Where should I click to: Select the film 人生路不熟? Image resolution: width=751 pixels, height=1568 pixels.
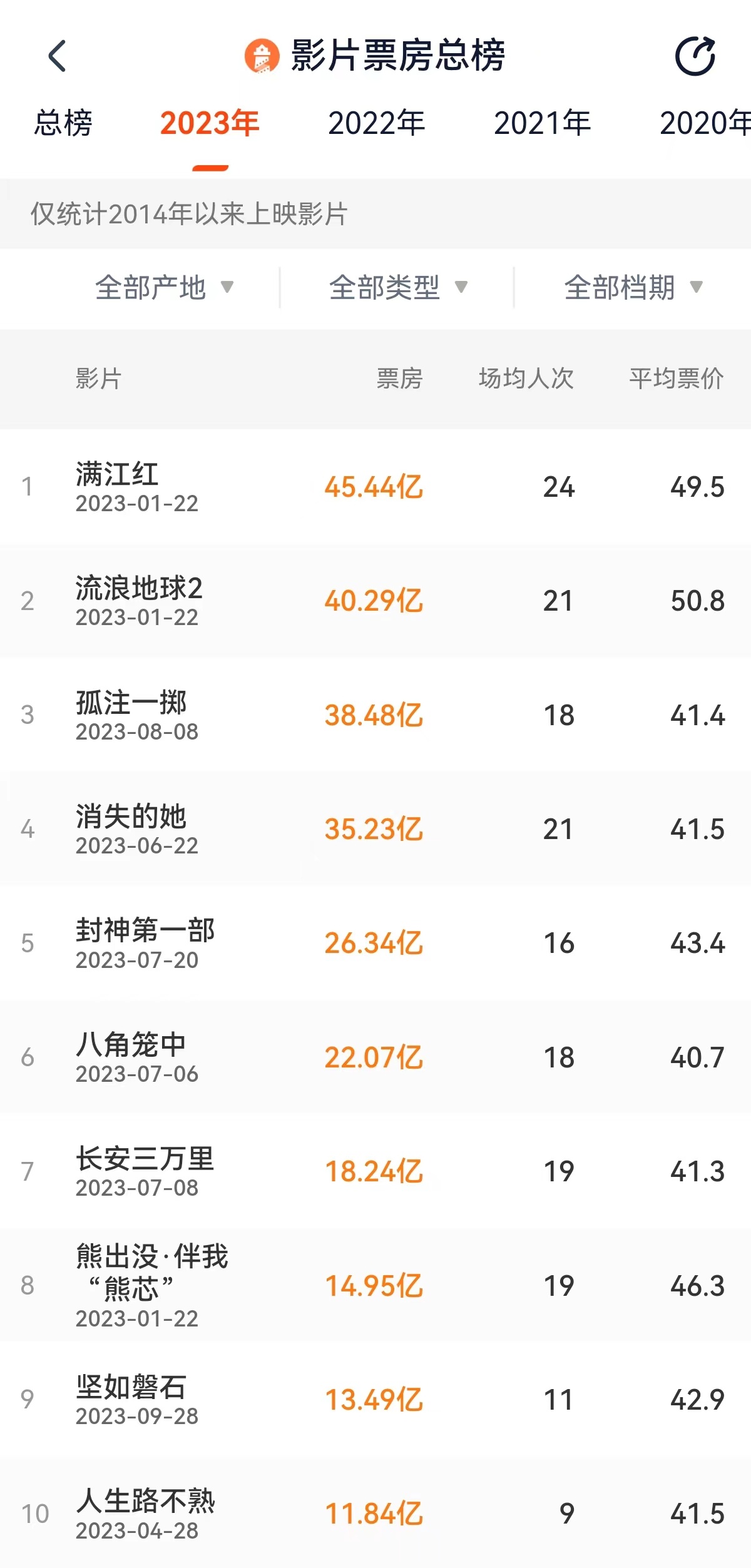pyautogui.click(x=375, y=1514)
